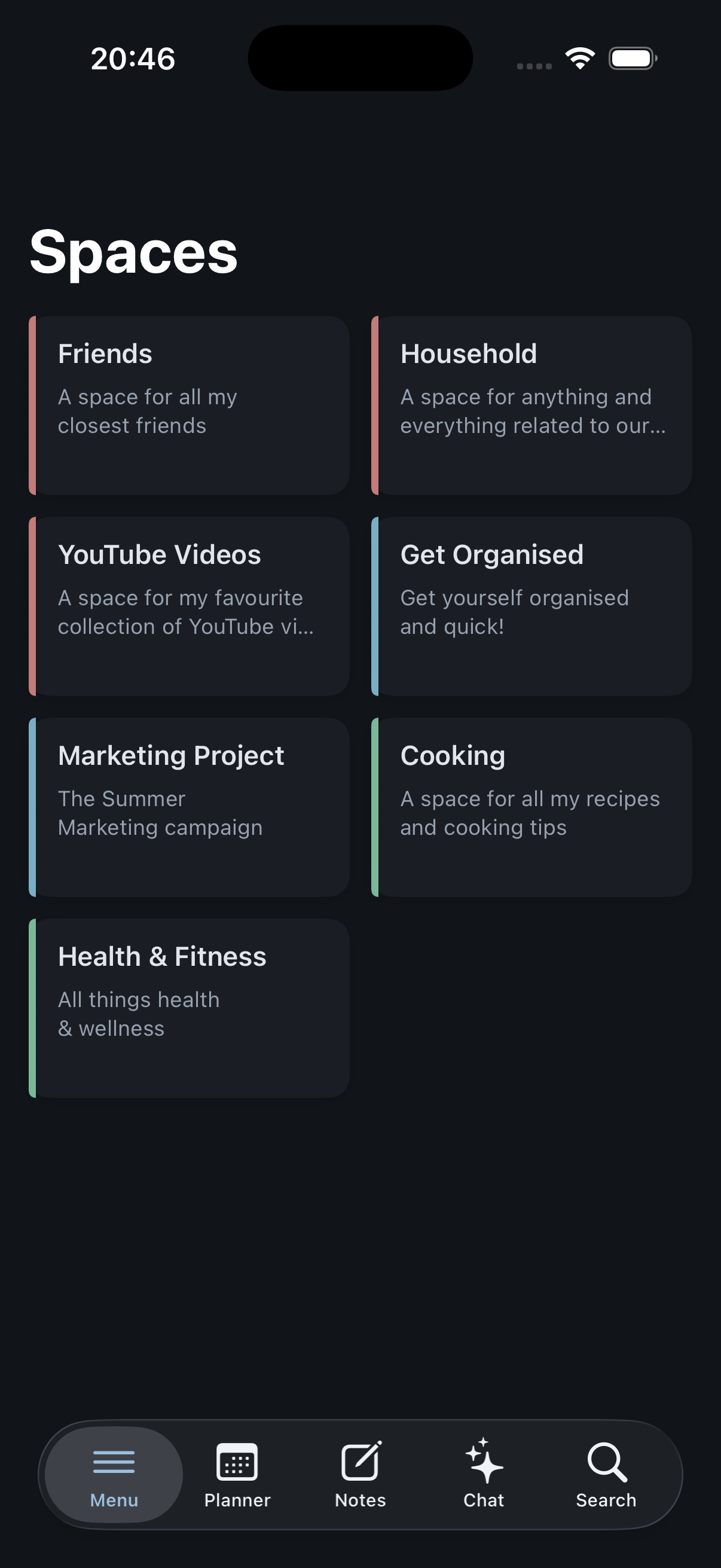Tap the Menu tab
The width and height of the screenshot is (721, 1568).
[114, 1474]
